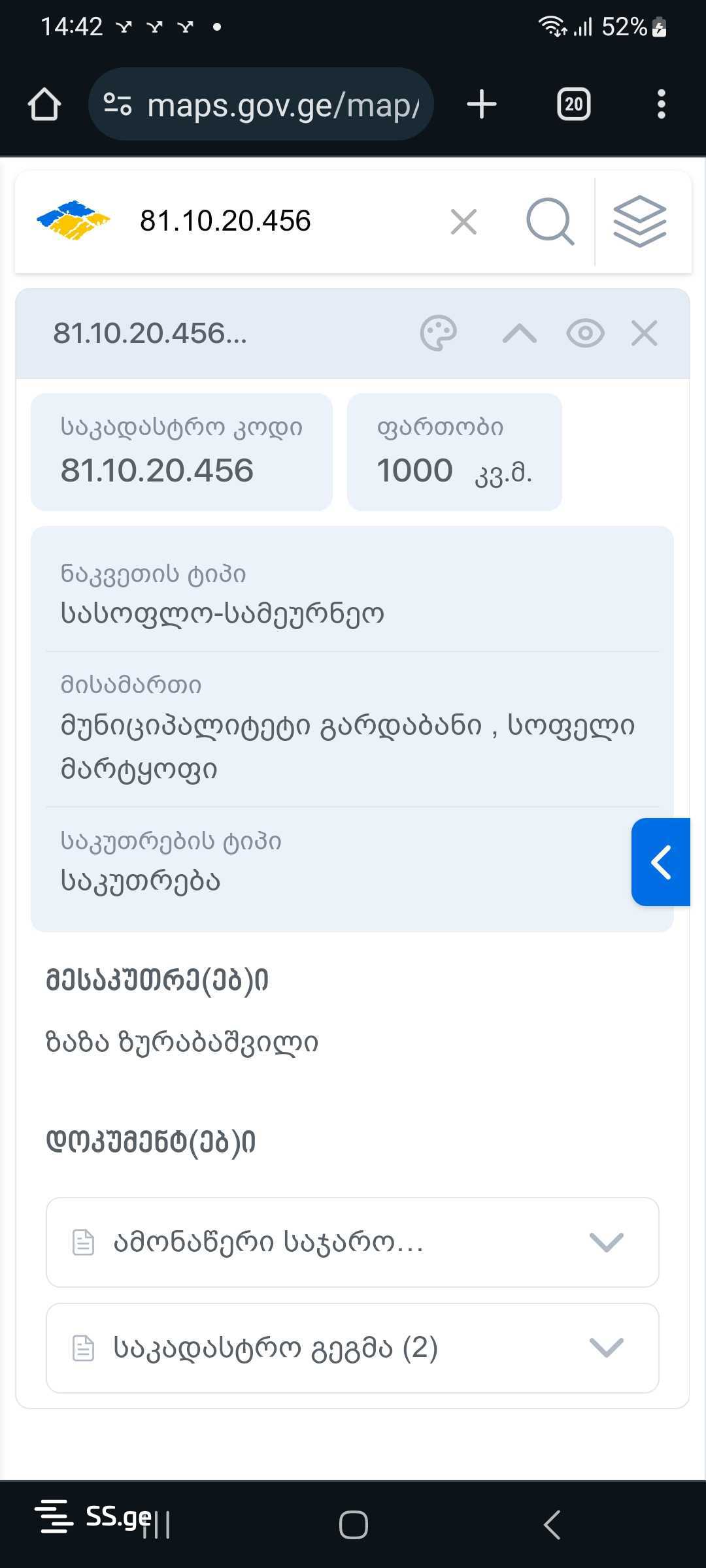Clear the cadastral code search text

coord(463,221)
